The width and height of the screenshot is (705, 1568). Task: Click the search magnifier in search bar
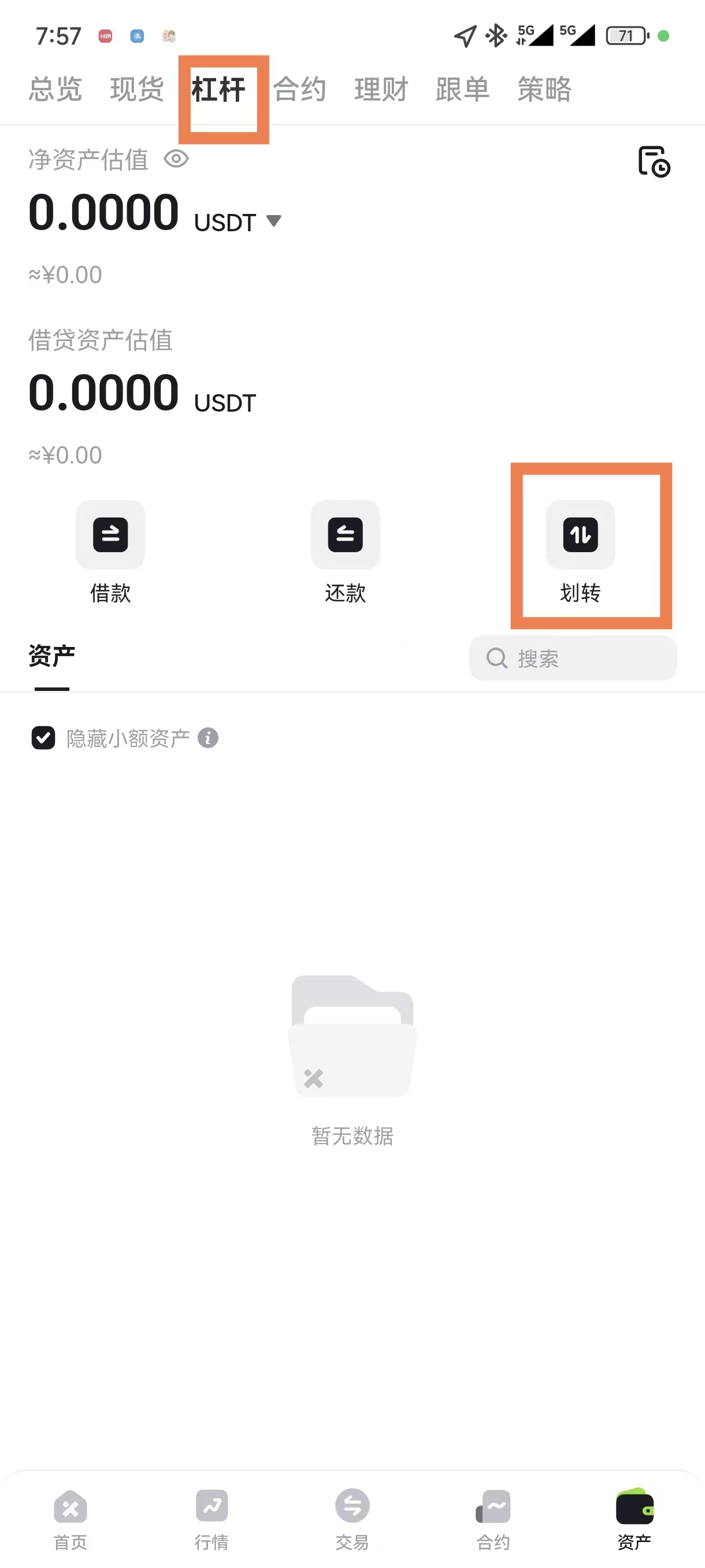pos(497,659)
